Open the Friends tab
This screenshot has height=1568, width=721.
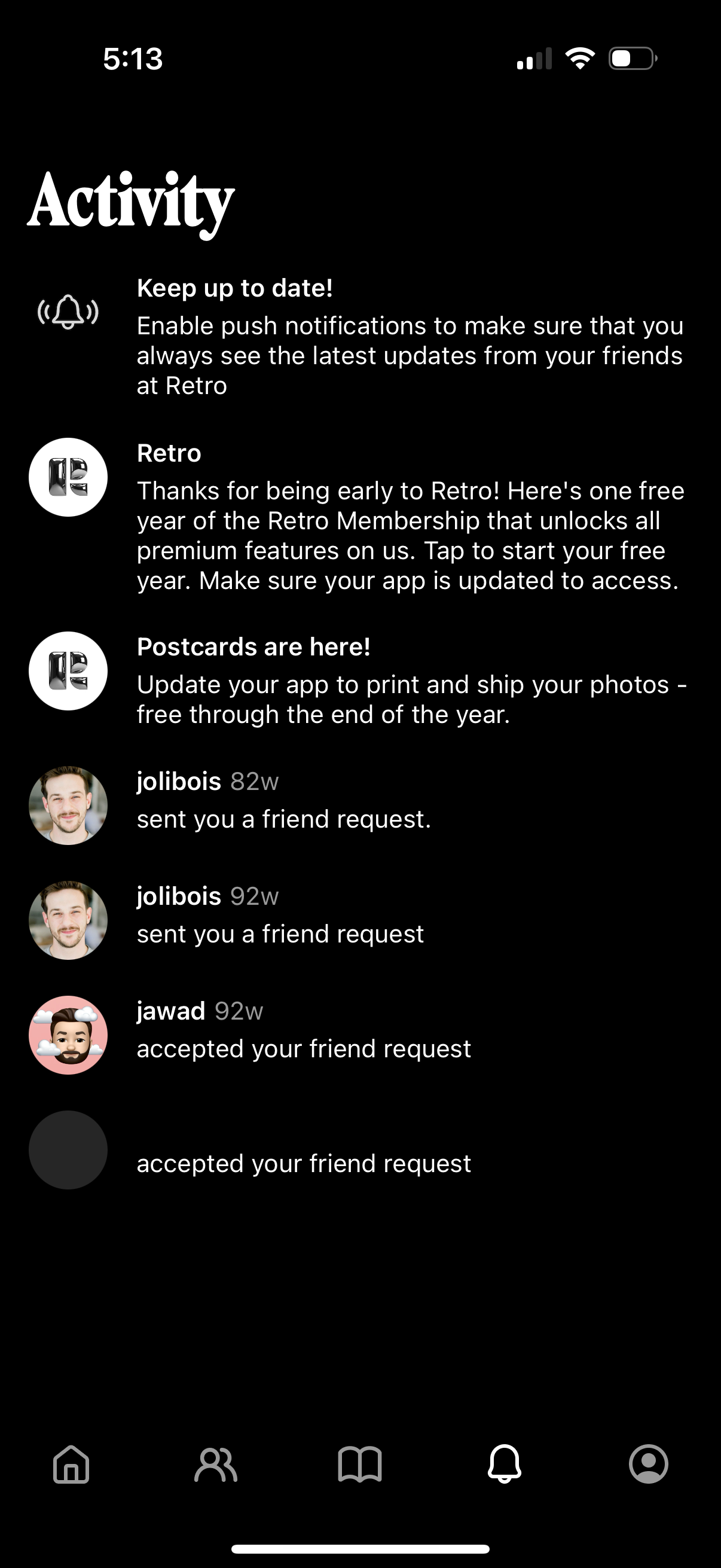coord(214,1464)
